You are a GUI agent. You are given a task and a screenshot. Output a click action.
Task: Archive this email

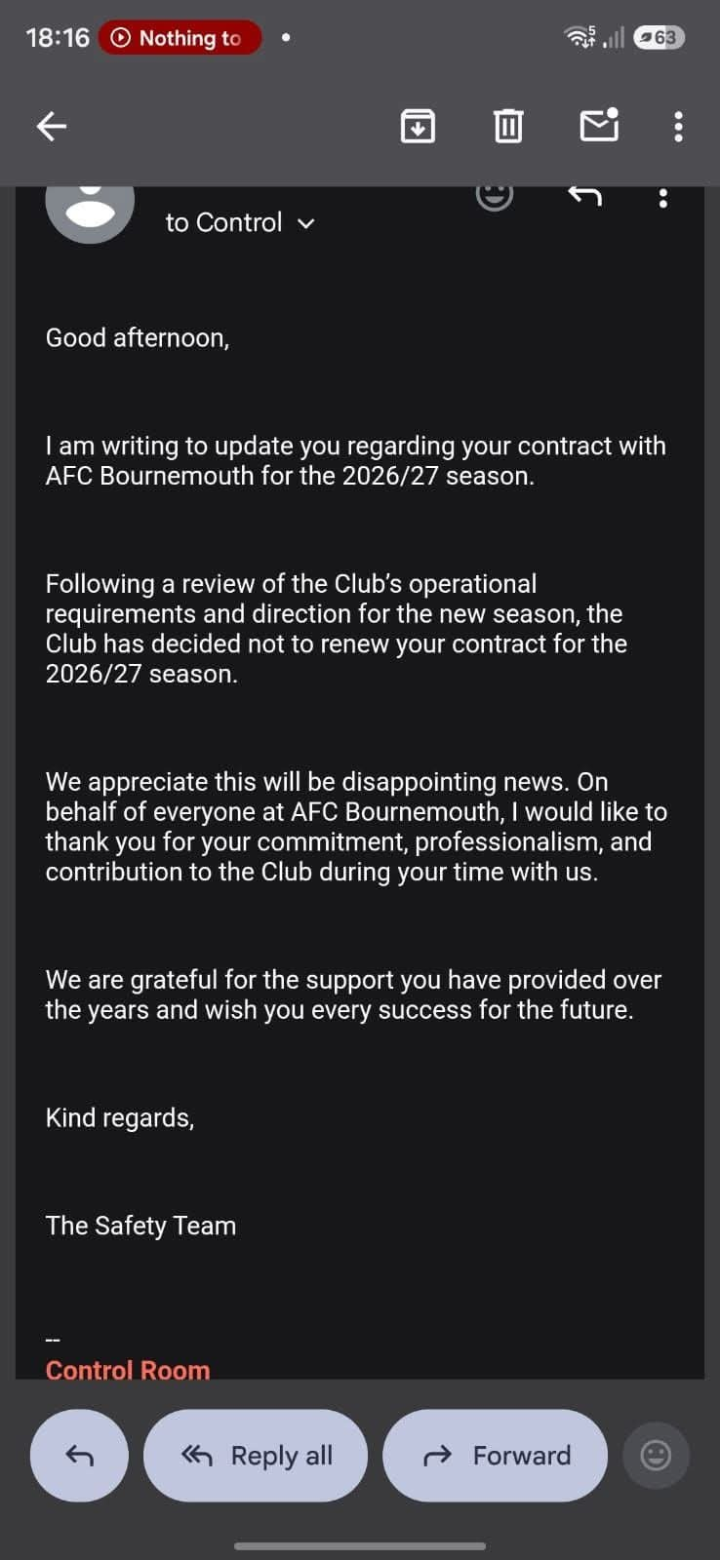[418, 126]
